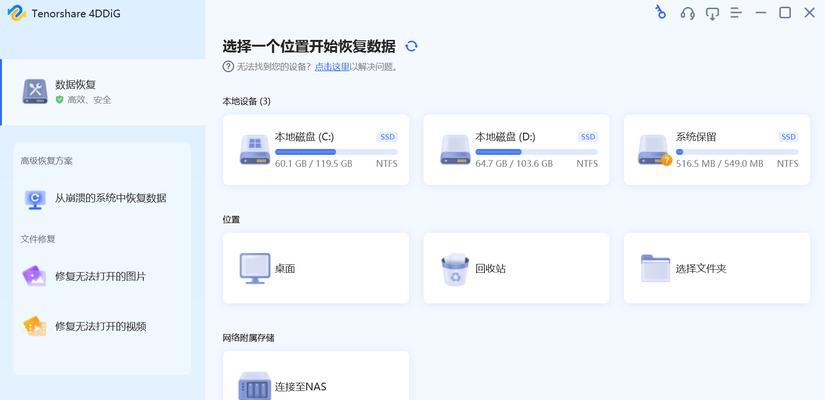Tap the 点击这里 help link

[x=332, y=67]
